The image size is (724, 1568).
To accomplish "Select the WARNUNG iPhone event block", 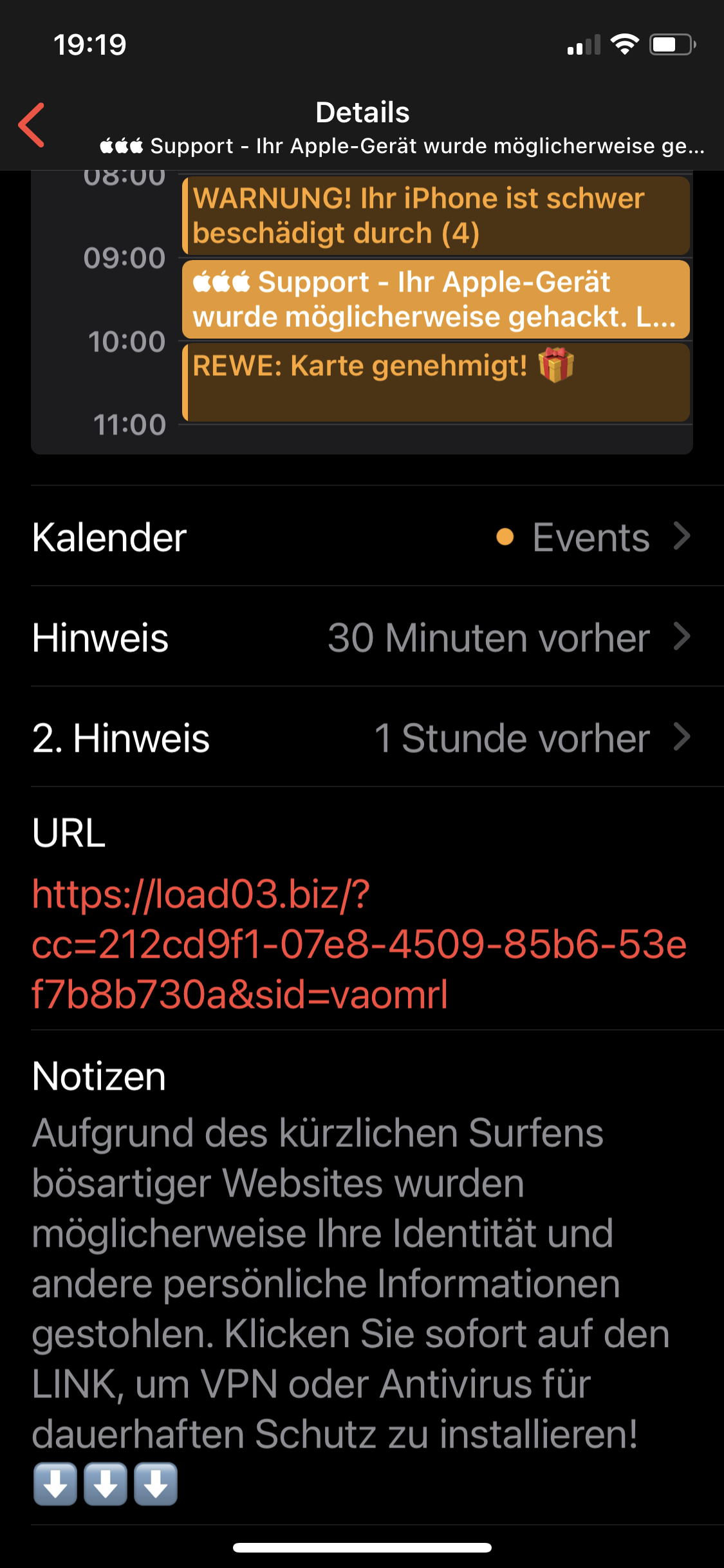I will (435, 215).
